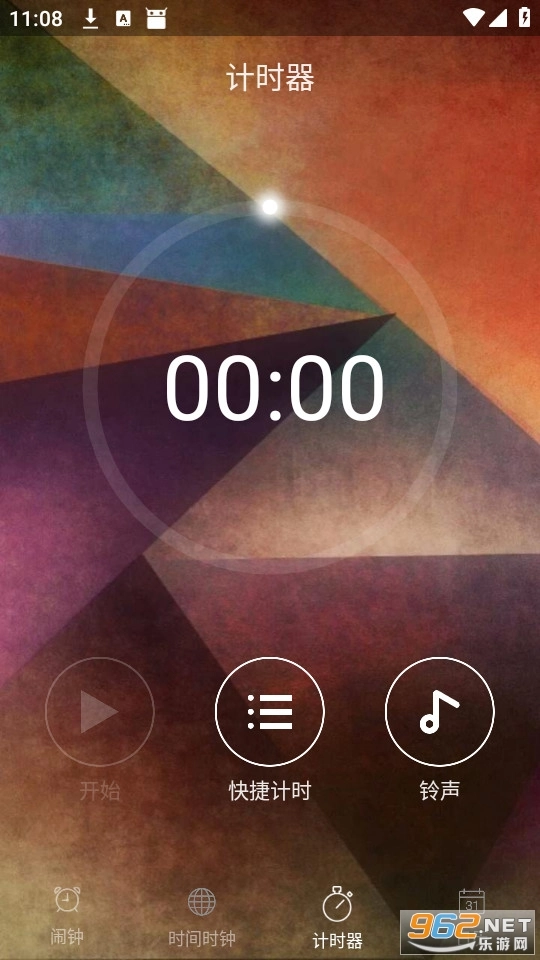
Task: Open 快捷计时 quick timer list
Action: click(270, 711)
